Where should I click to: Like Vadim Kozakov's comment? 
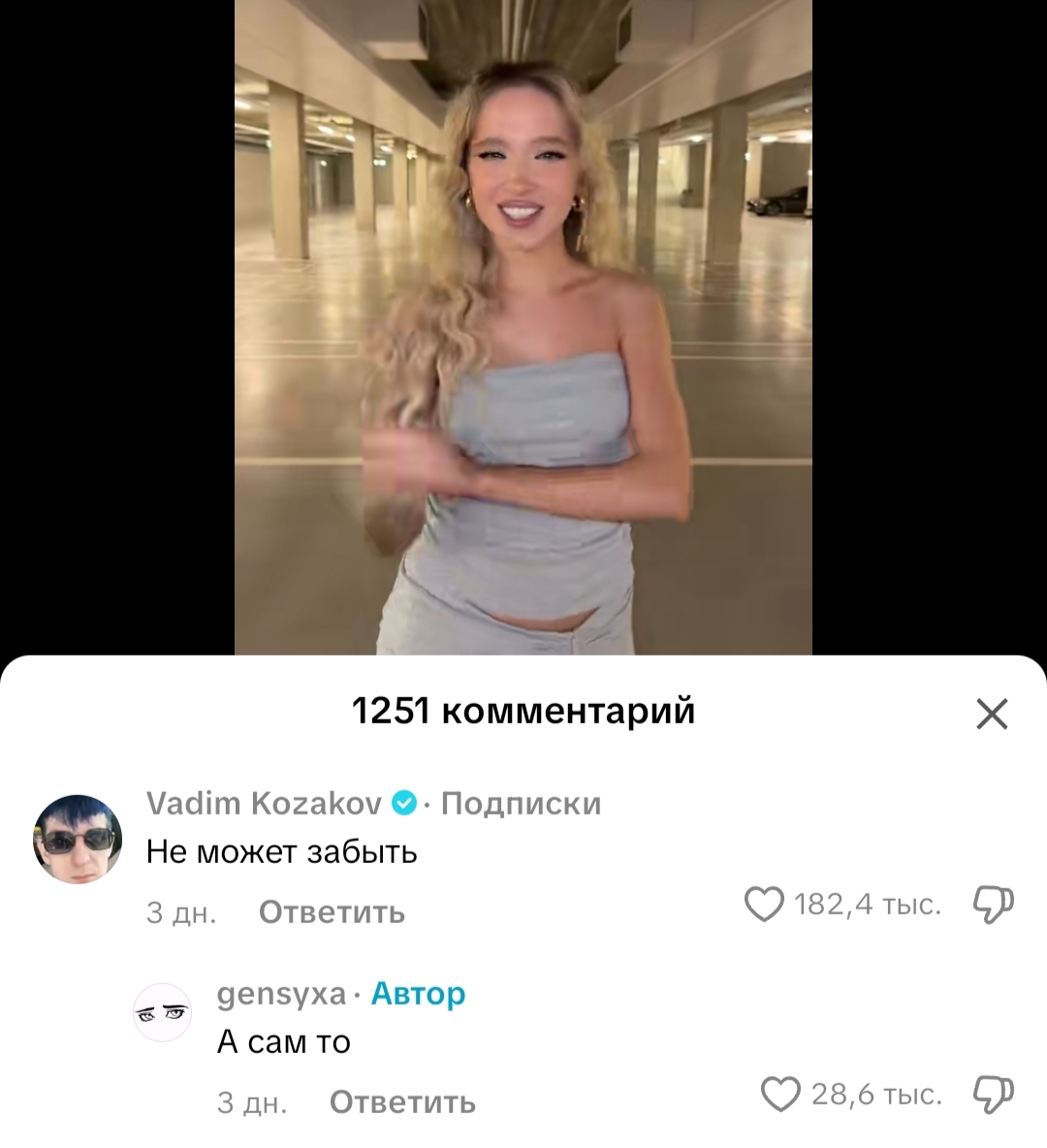coord(764,904)
